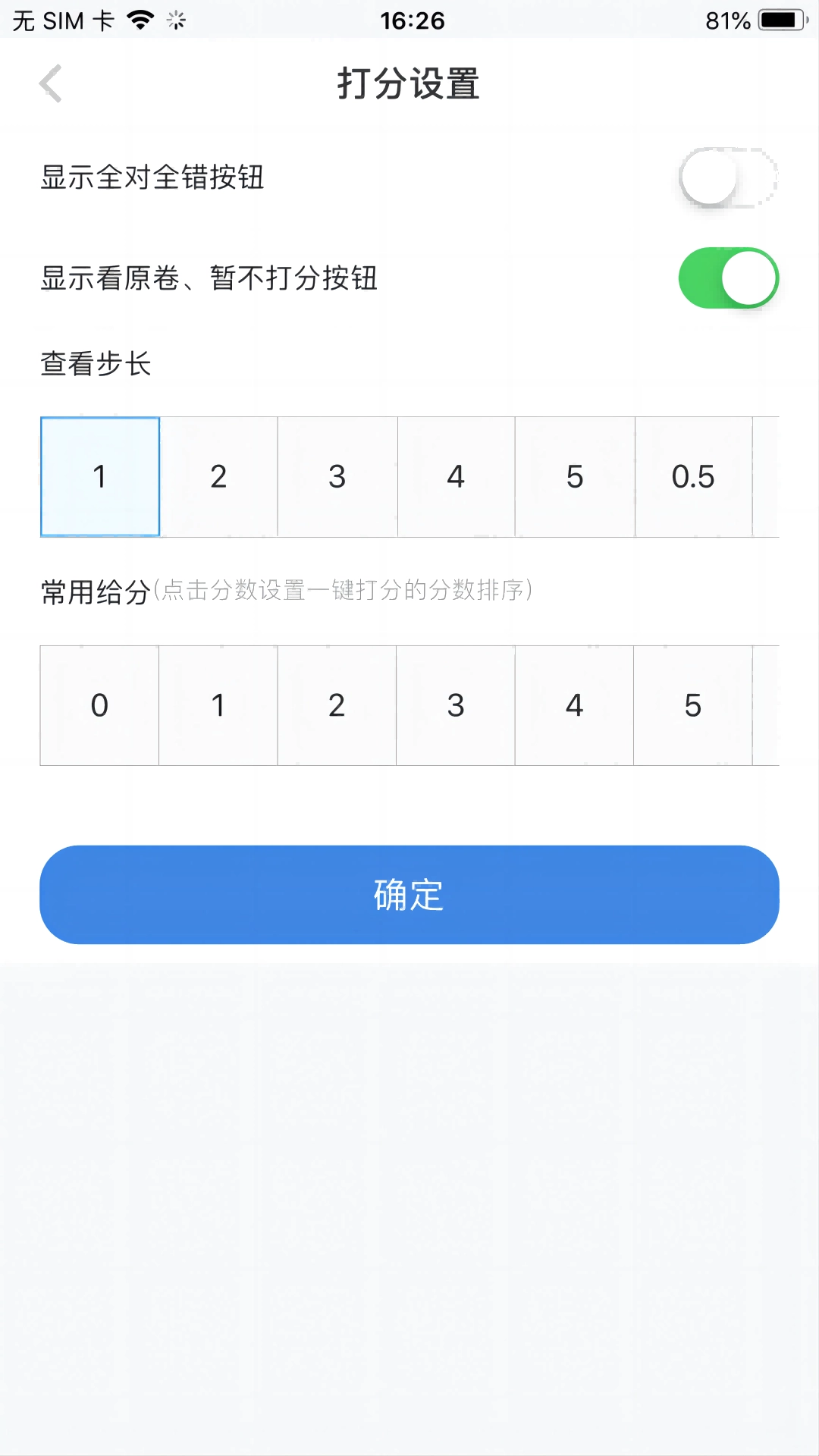Select step length 5 under 查看步长

point(575,476)
